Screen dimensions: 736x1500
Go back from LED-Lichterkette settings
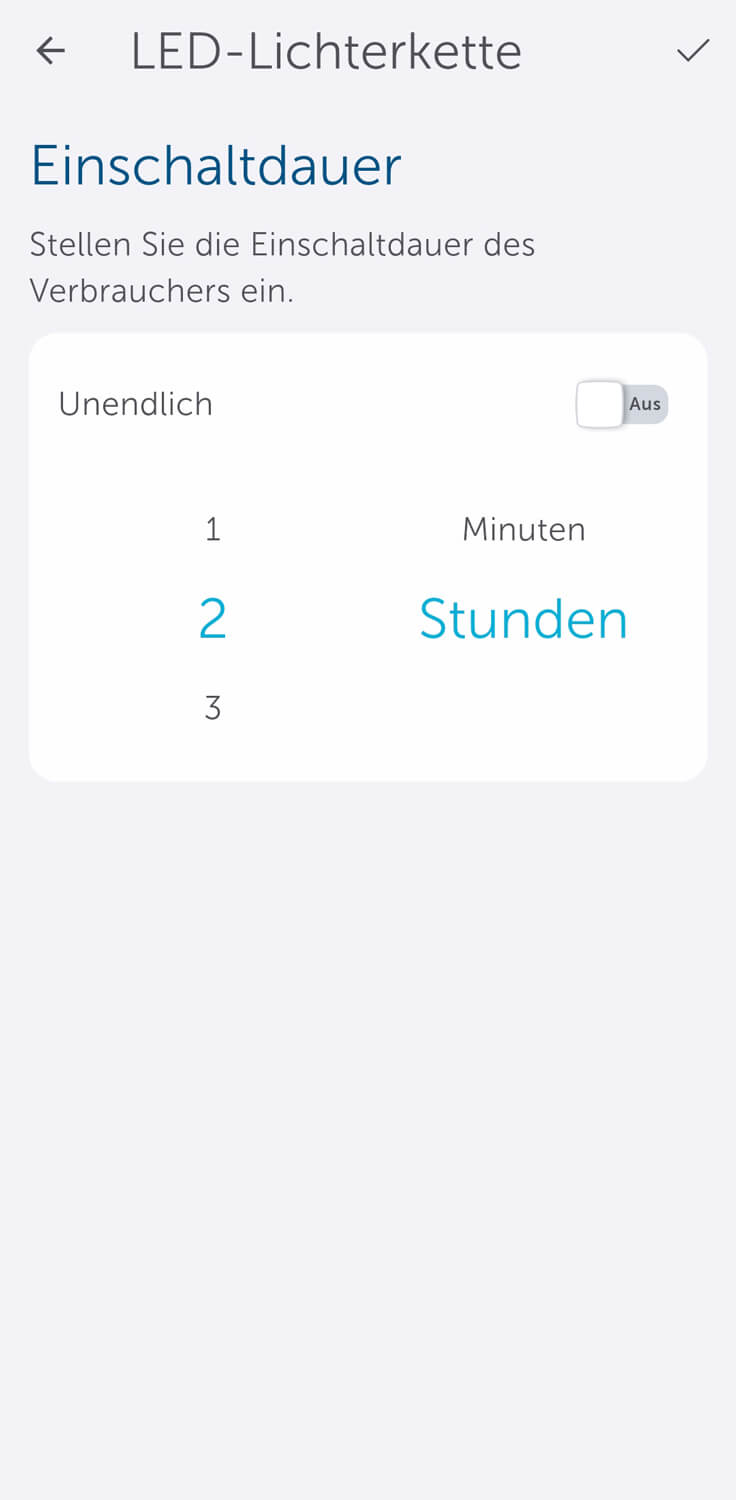50,51
